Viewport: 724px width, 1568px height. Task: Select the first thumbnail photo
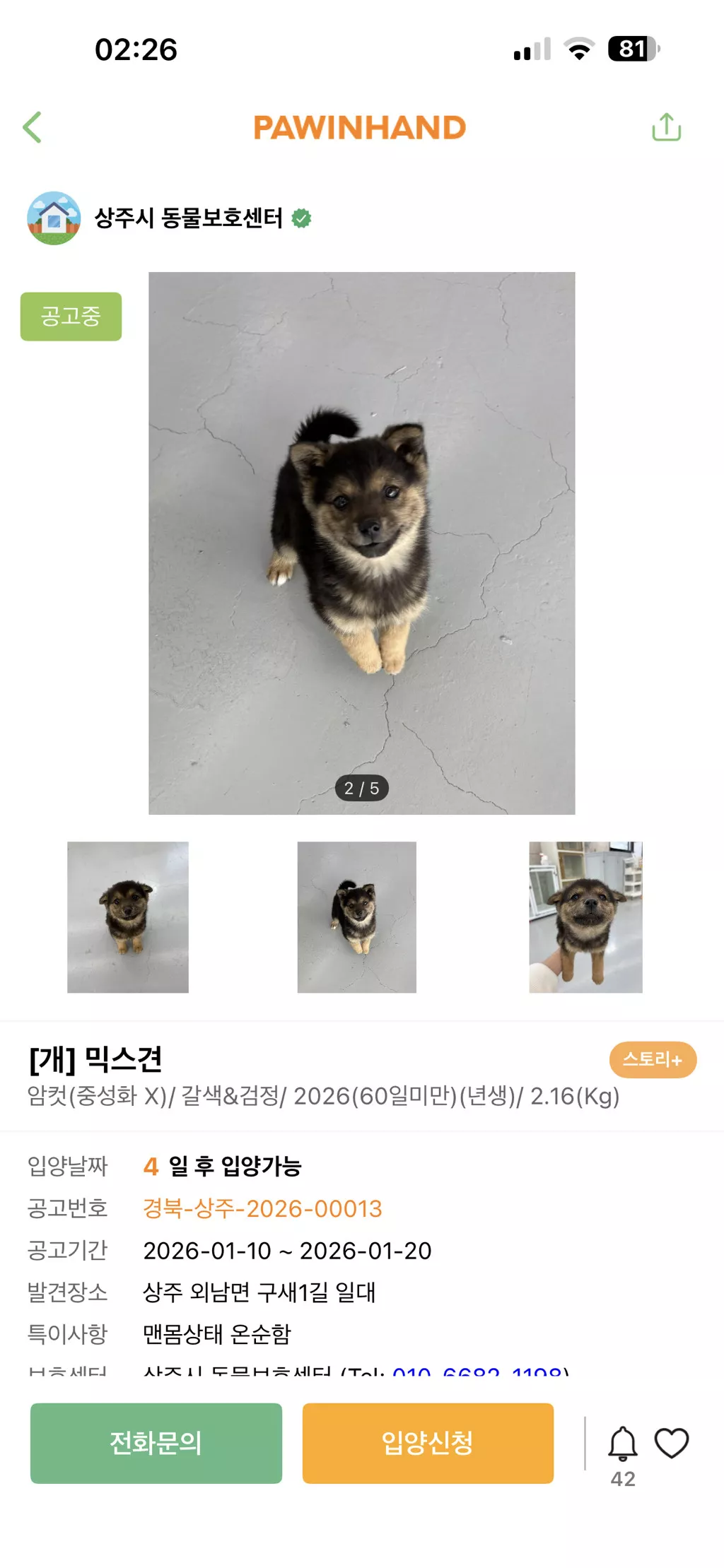(128, 916)
